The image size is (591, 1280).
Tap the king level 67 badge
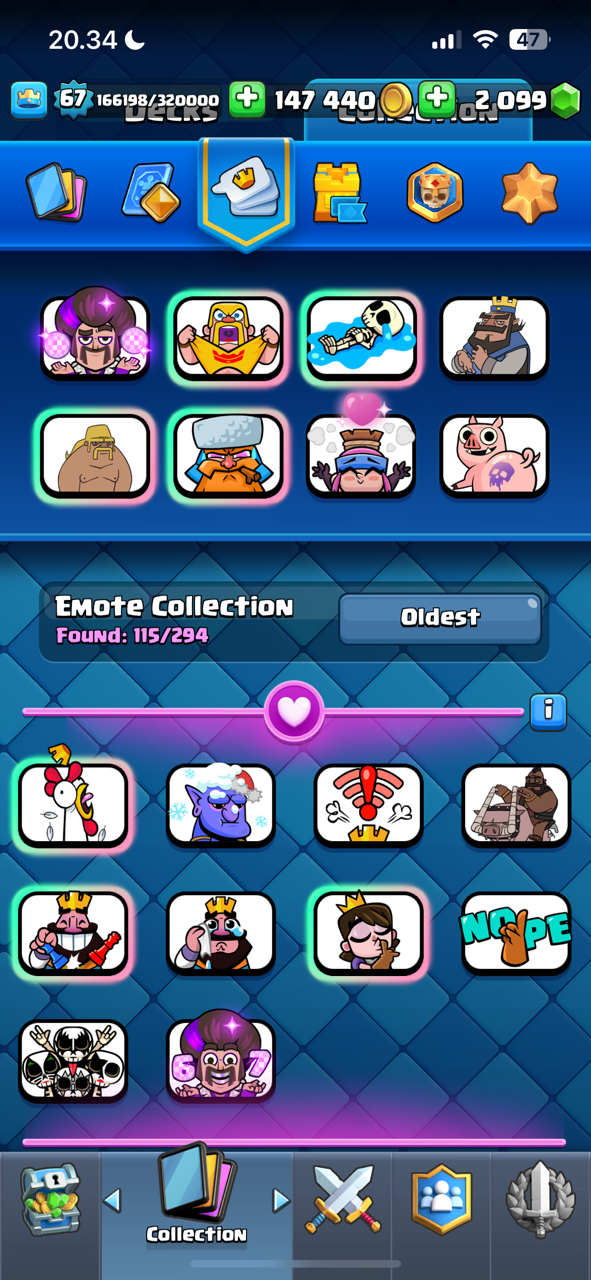[x=73, y=99]
